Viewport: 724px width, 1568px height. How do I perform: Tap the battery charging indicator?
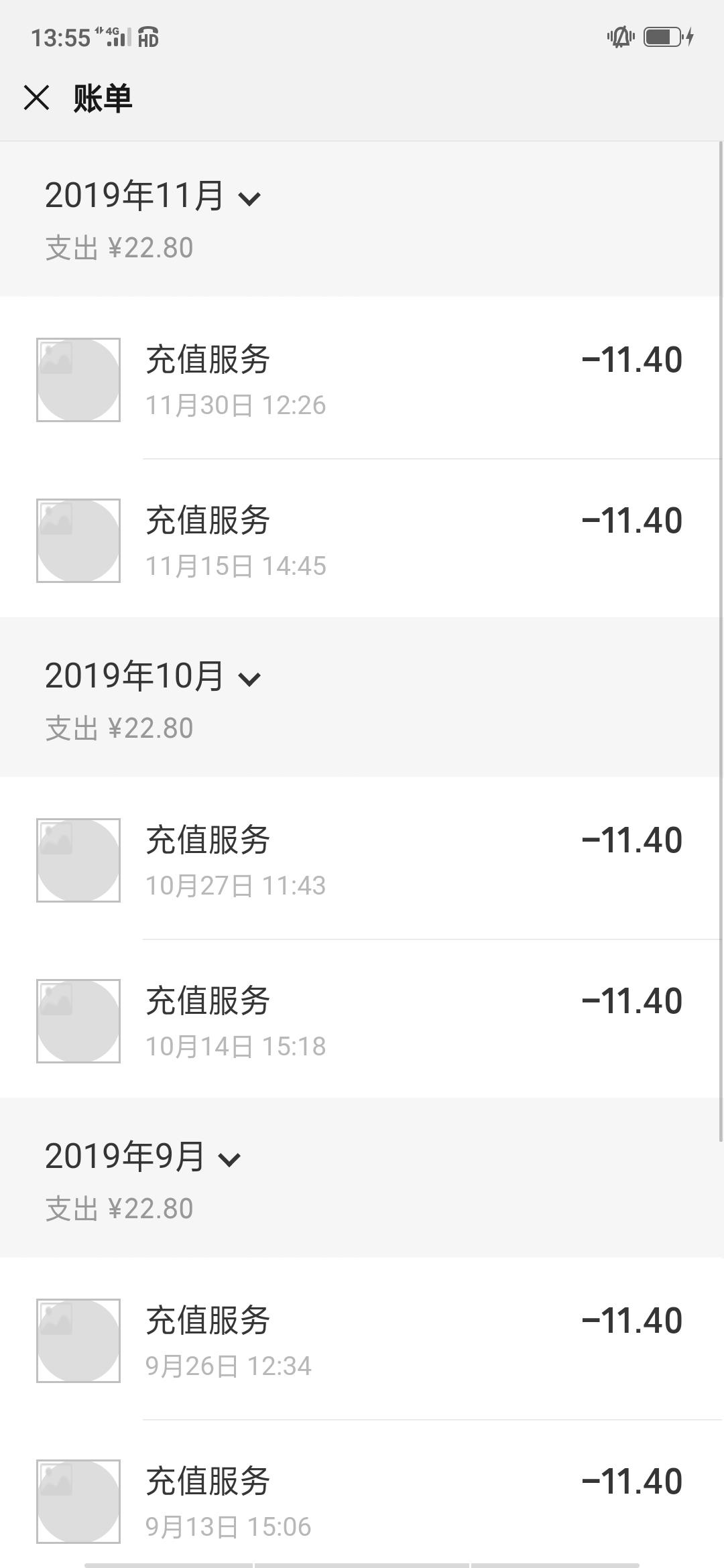pos(662,38)
